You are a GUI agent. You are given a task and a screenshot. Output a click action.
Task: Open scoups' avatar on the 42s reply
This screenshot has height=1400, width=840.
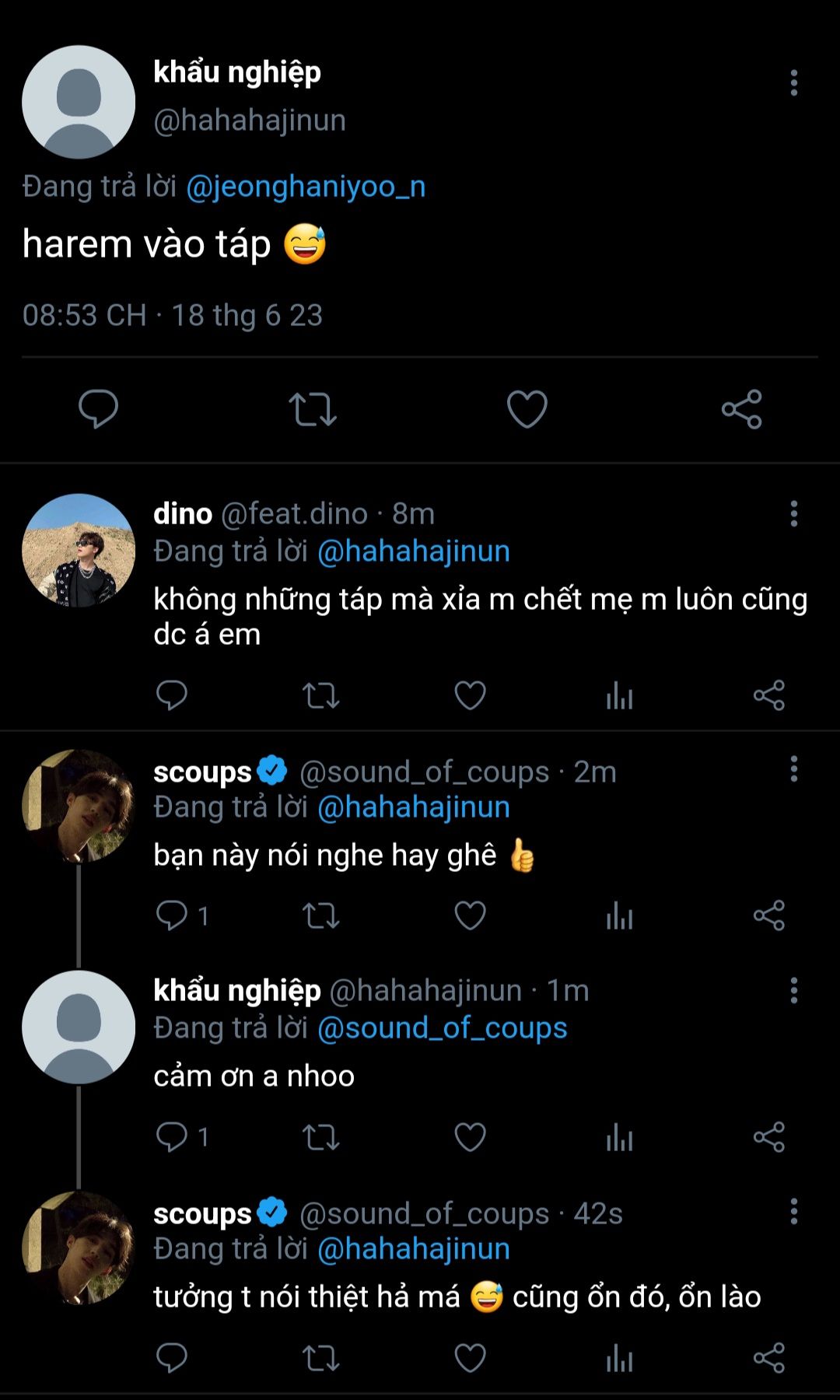79,1248
